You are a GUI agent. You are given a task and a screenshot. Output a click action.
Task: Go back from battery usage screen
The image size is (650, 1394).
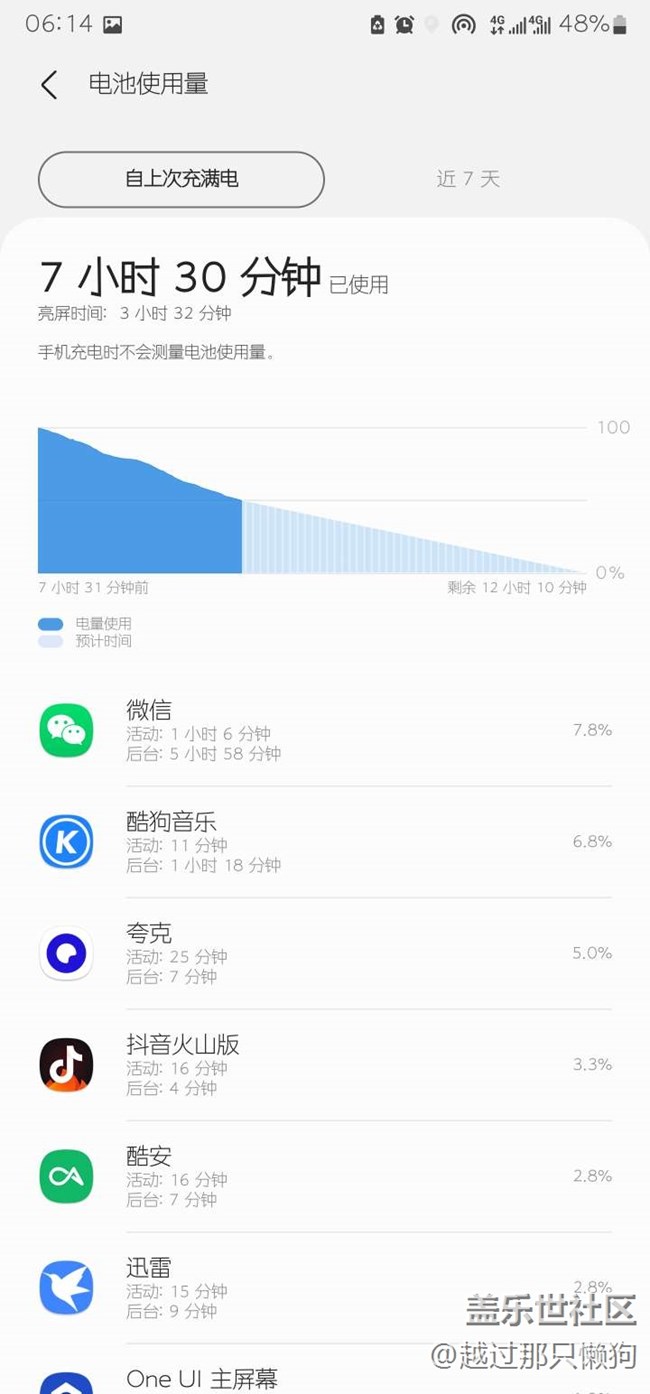[x=49, y=85]
